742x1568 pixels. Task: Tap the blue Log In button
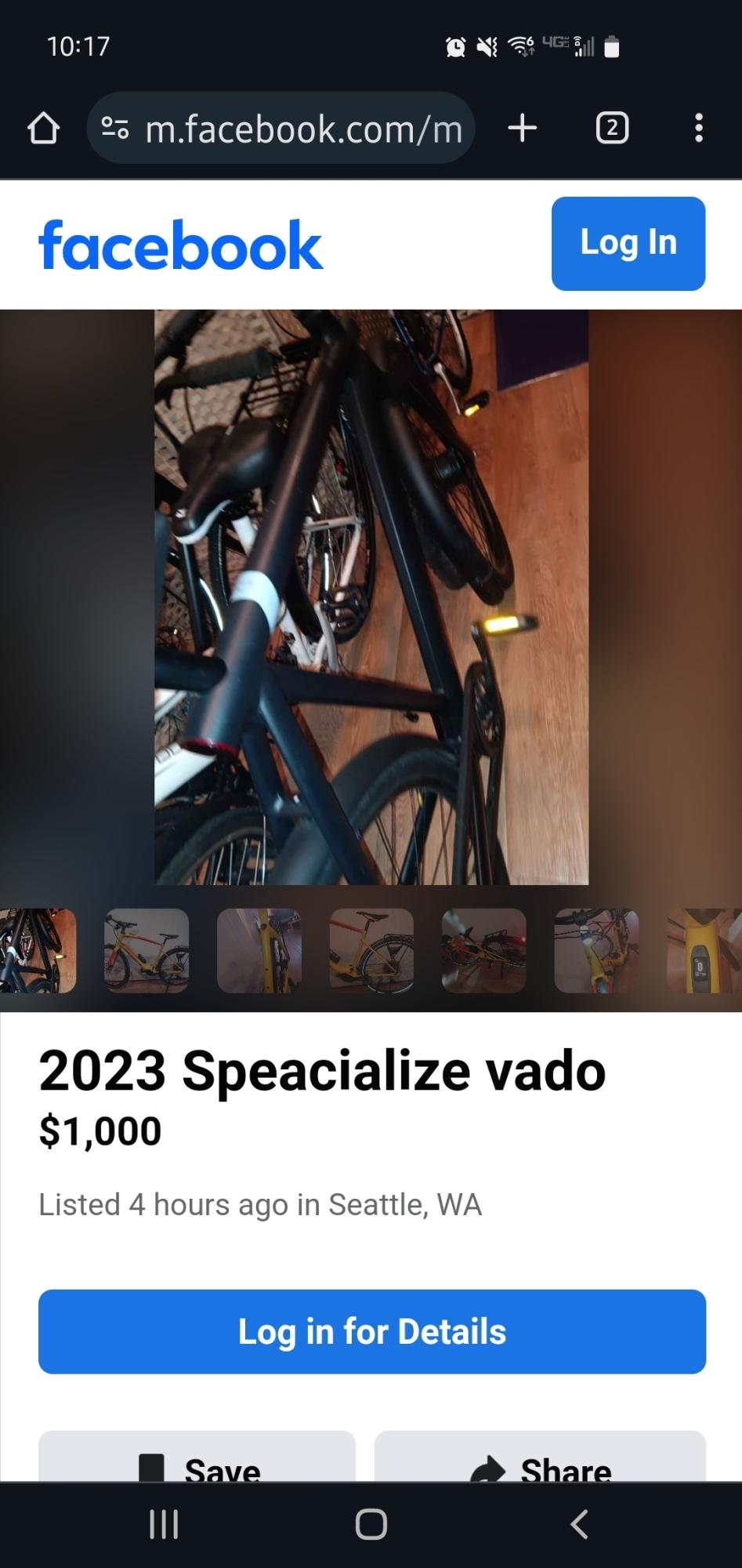(628, 243)
